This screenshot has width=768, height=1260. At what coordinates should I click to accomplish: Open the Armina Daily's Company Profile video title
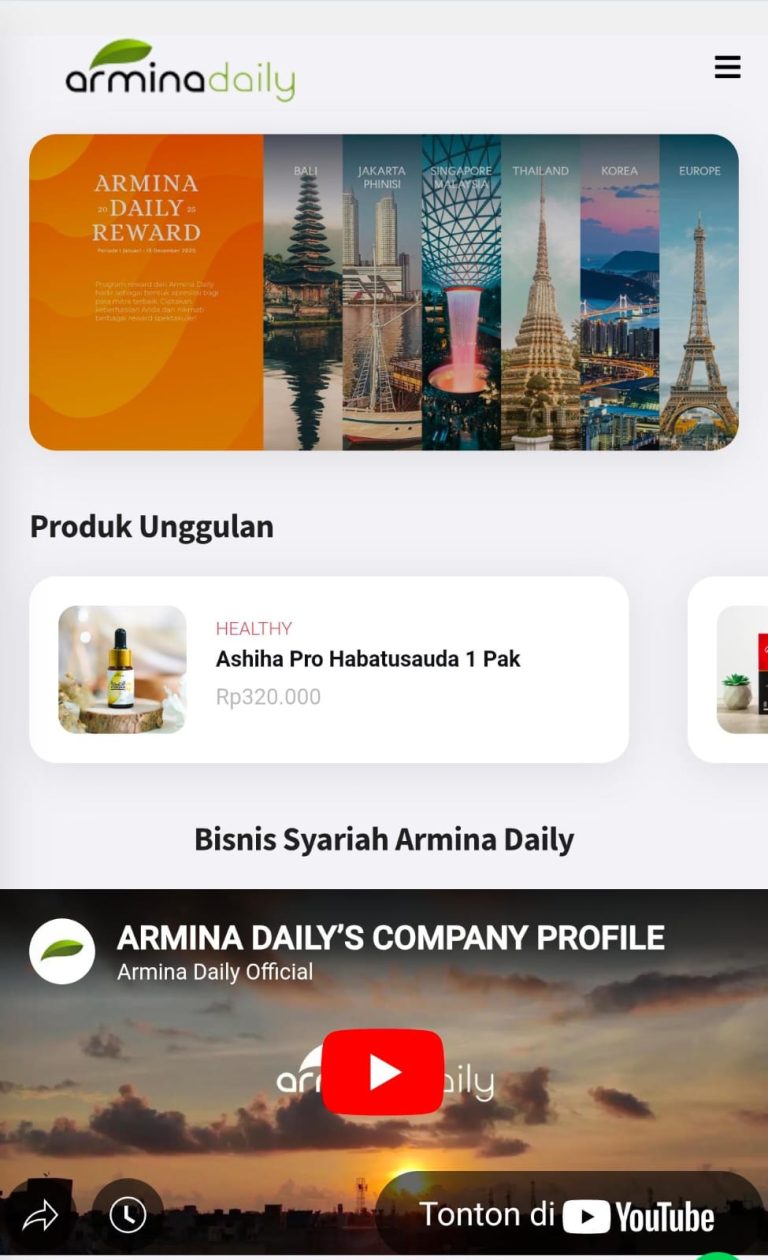[x=390, y=938]
